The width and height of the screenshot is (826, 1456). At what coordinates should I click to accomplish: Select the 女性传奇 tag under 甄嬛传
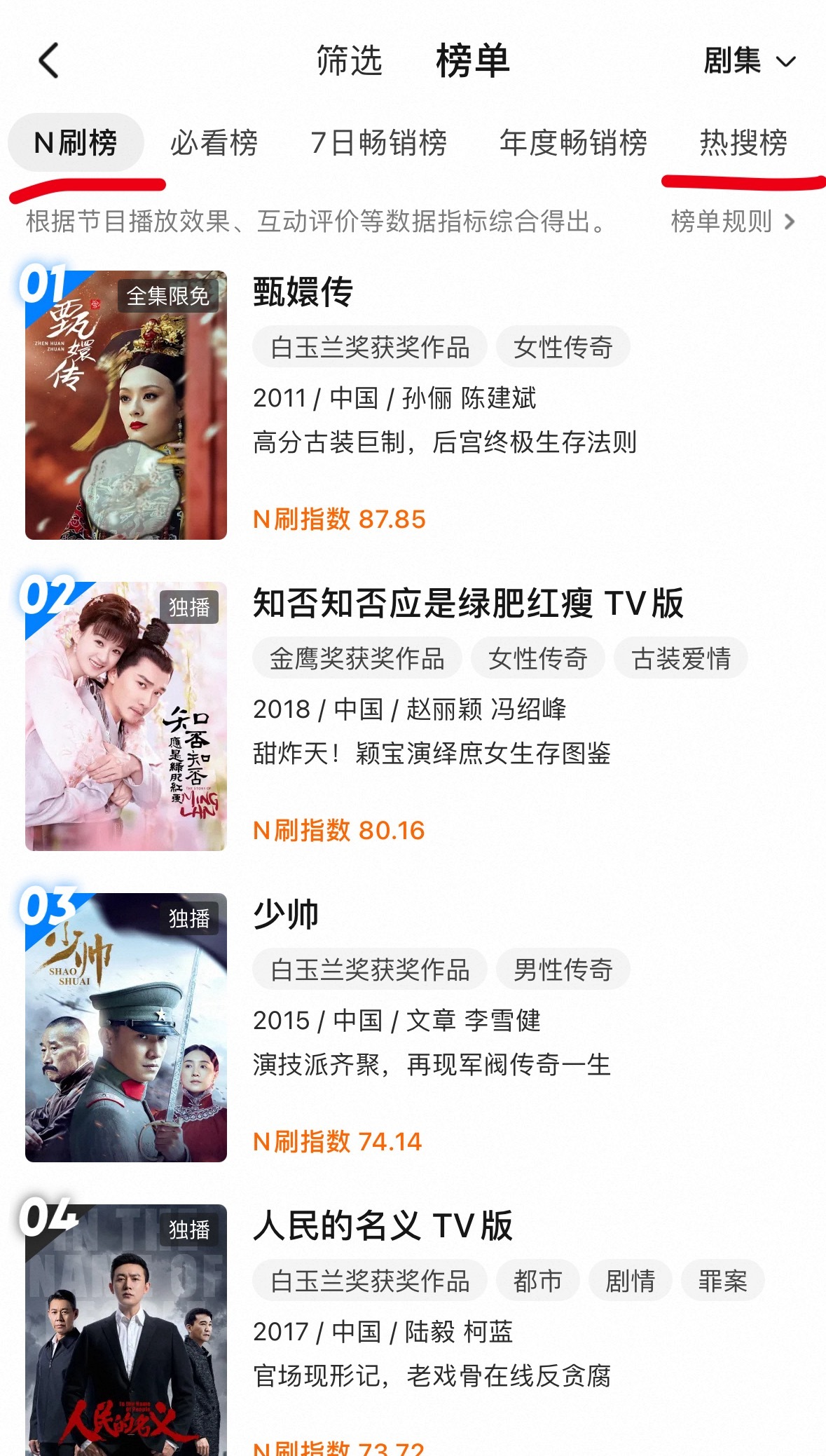[x=563, y=346]
